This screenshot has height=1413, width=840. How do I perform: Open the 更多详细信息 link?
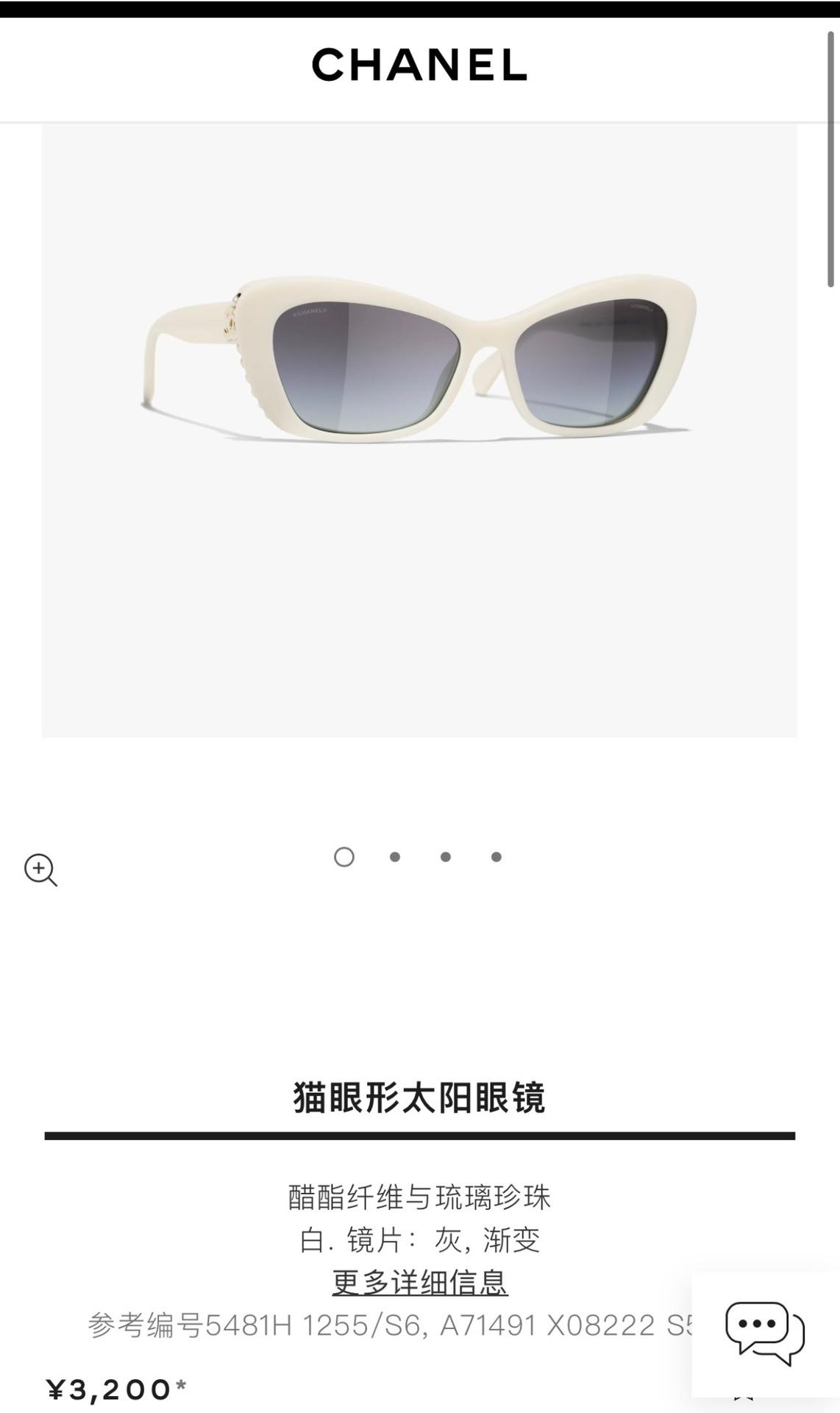coord(419,1282)
